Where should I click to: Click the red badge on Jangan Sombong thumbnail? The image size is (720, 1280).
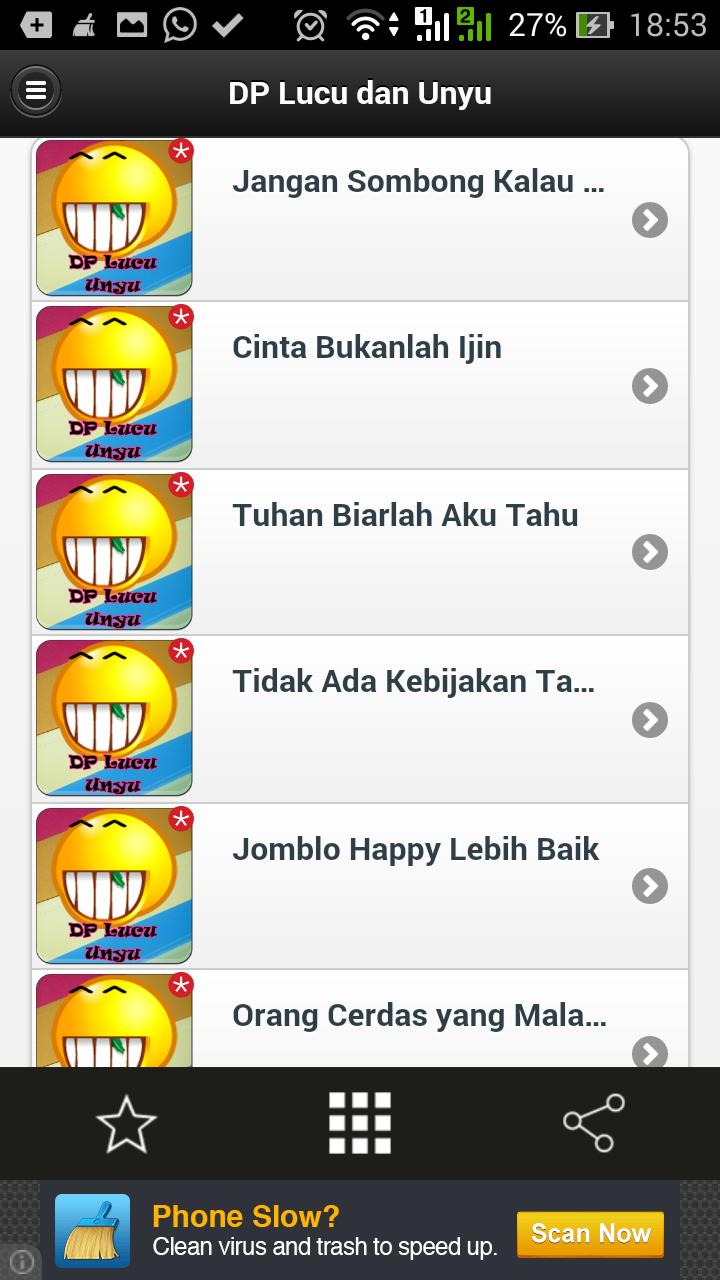click(x=181, y=152)
